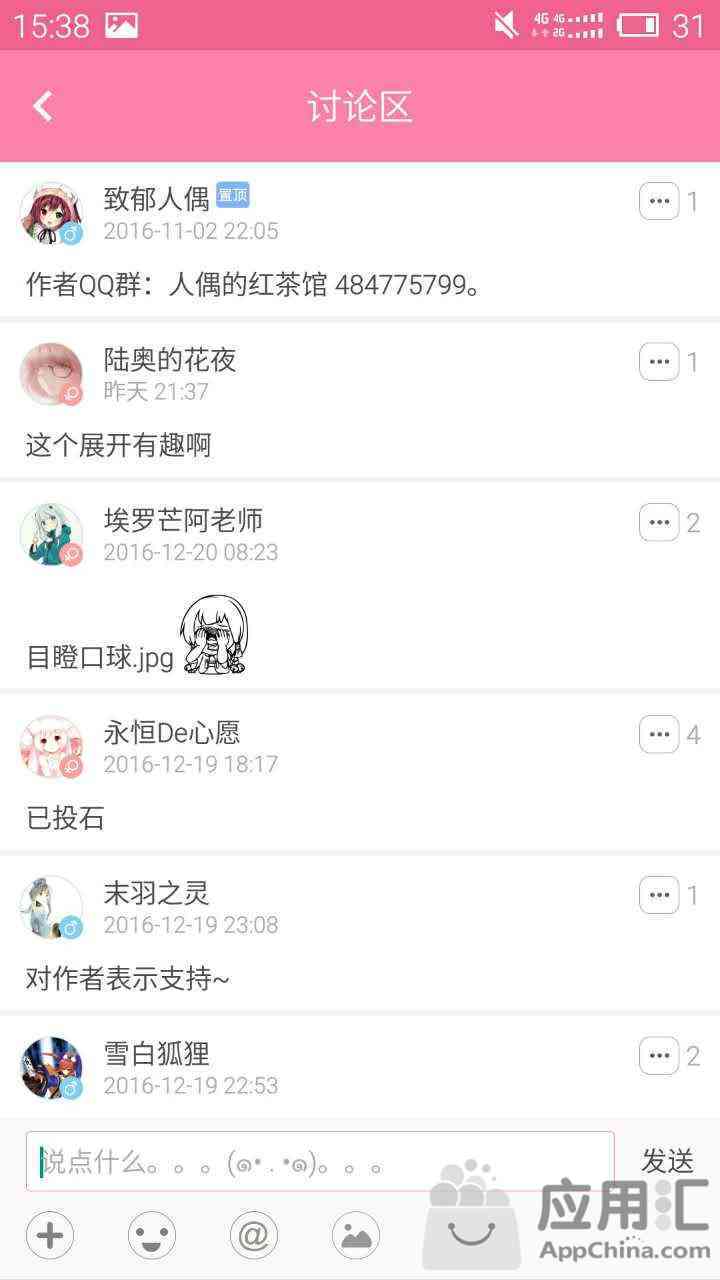Open 雪白狐狸's profile avatar
Image resolution: width=720 pixels, height=1280 pixels.
pos(51,1068)
